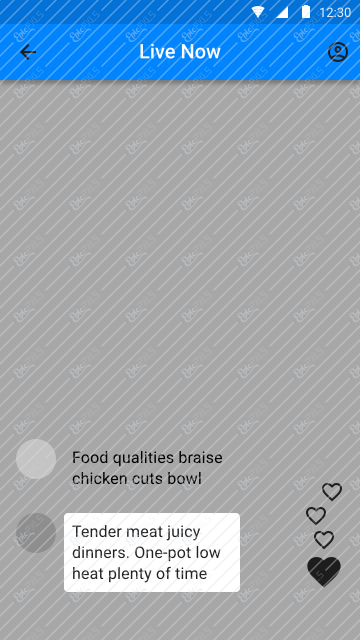The height and width of the screenshot is (640, 360).
Task: Open avatar beside 'Tender meat juicy' comment
Action: (36, 533)
